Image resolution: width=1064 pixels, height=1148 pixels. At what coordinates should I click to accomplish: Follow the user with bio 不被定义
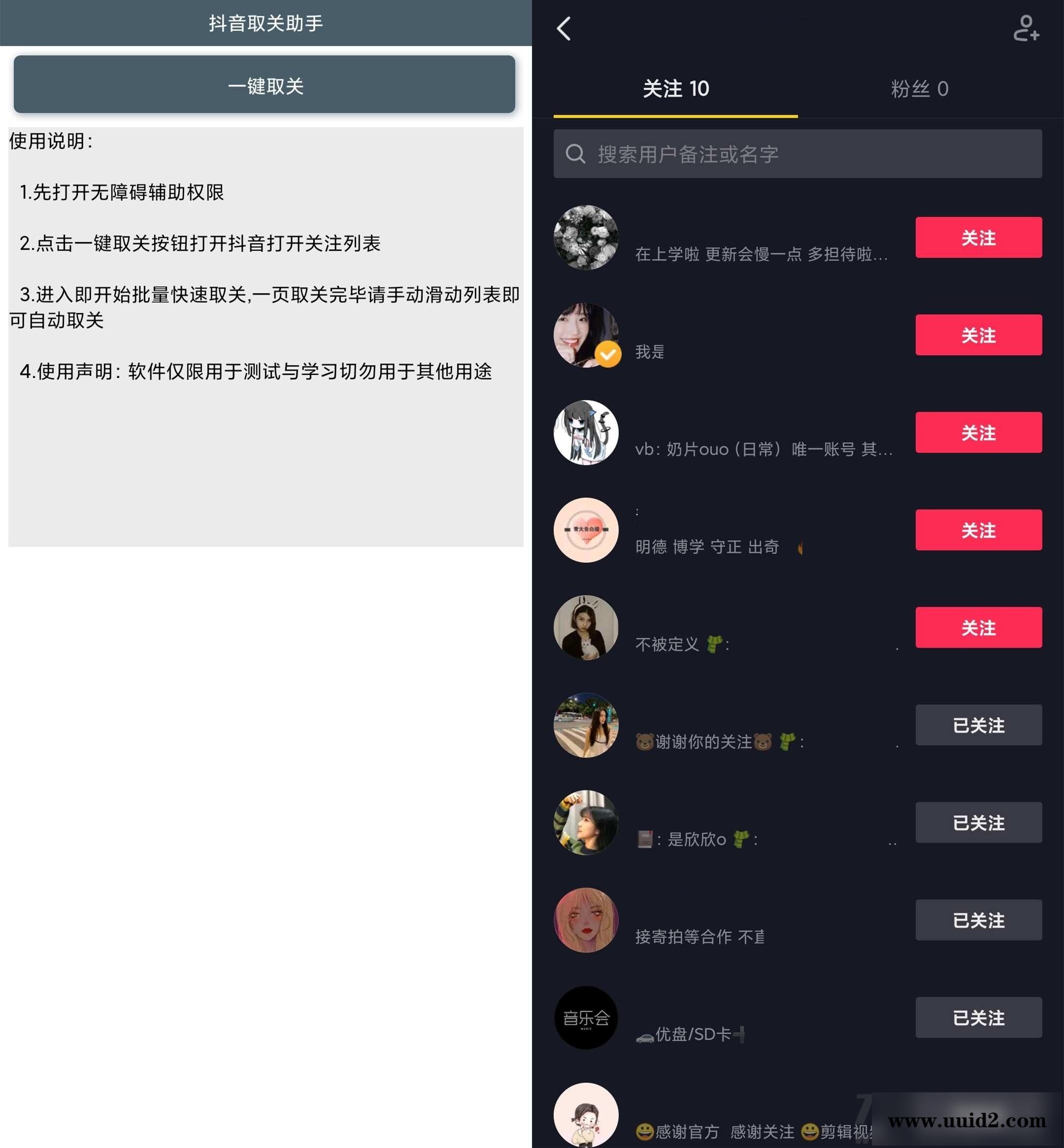coord(978,627)
